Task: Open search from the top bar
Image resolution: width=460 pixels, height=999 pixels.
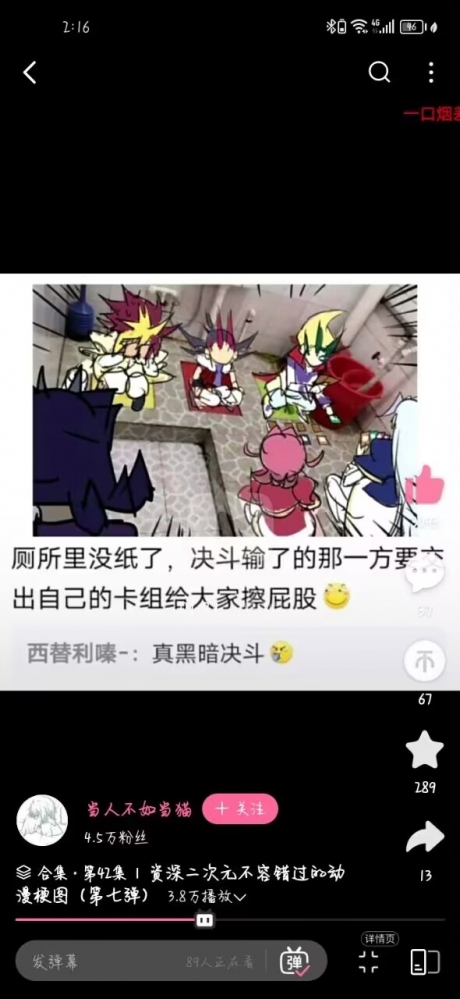Action: click(x=379, y=73)
